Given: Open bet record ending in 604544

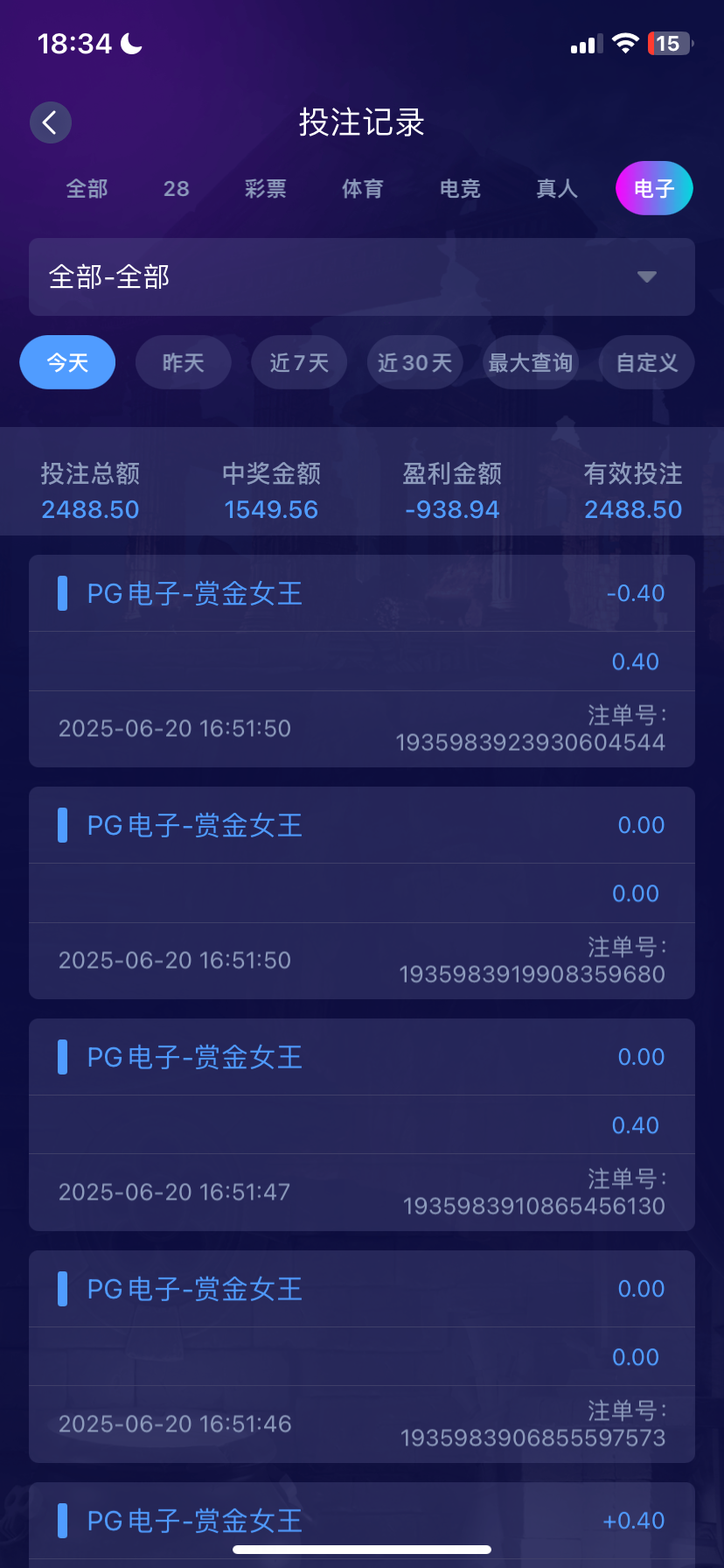Looking at the screenshot, I should 362,661.
